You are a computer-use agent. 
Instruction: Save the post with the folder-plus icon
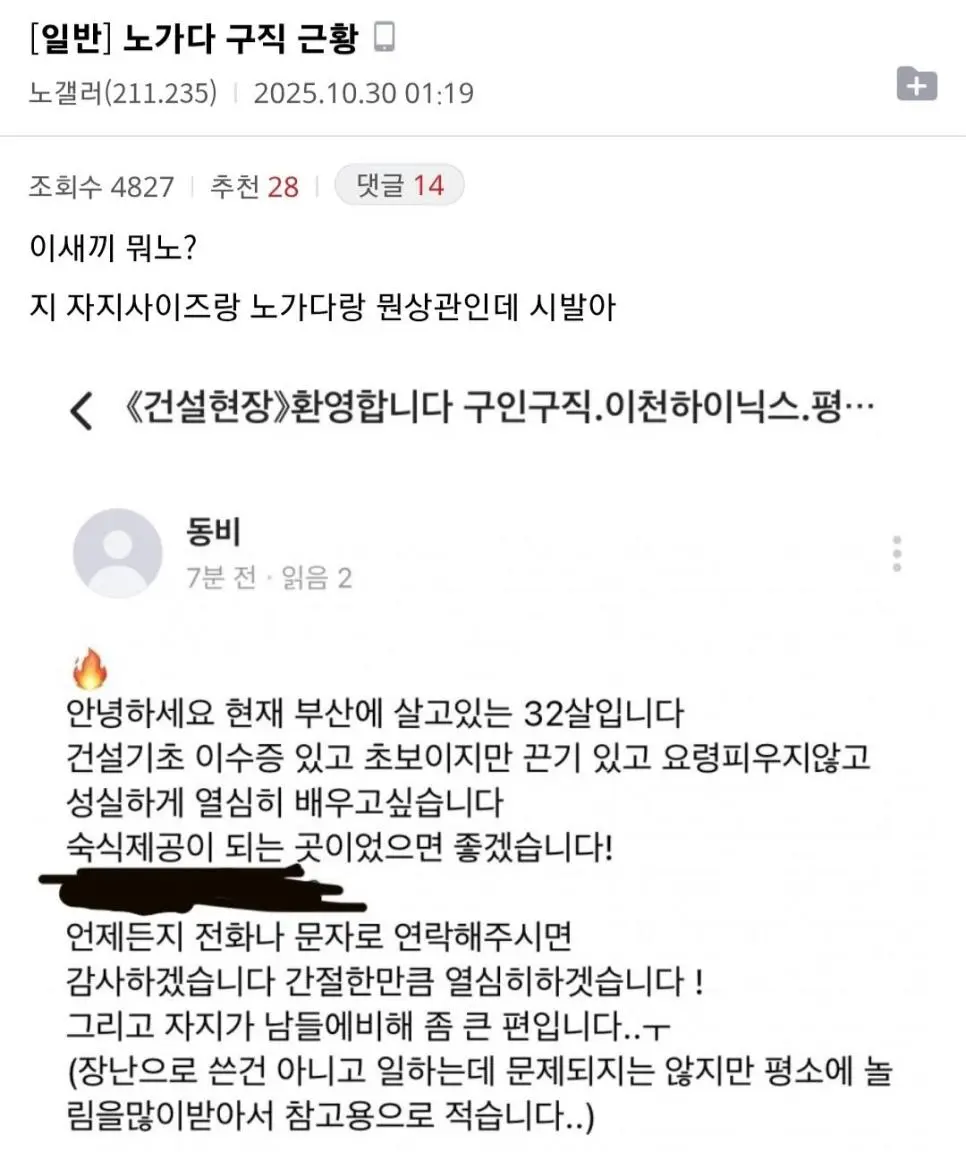click(x=916, y=85)
